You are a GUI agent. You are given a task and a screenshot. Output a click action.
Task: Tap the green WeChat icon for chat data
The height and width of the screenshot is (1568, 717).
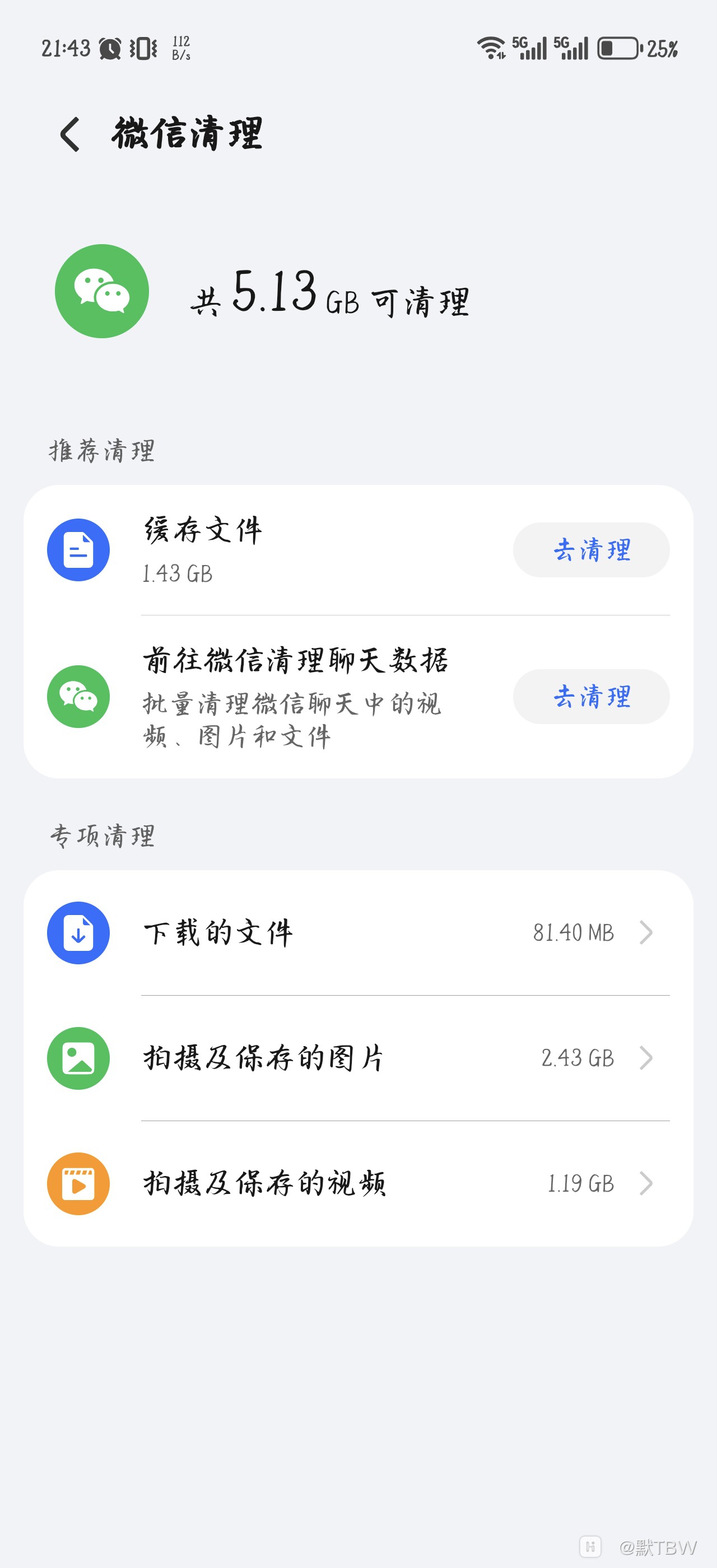(x=78, y=696)
